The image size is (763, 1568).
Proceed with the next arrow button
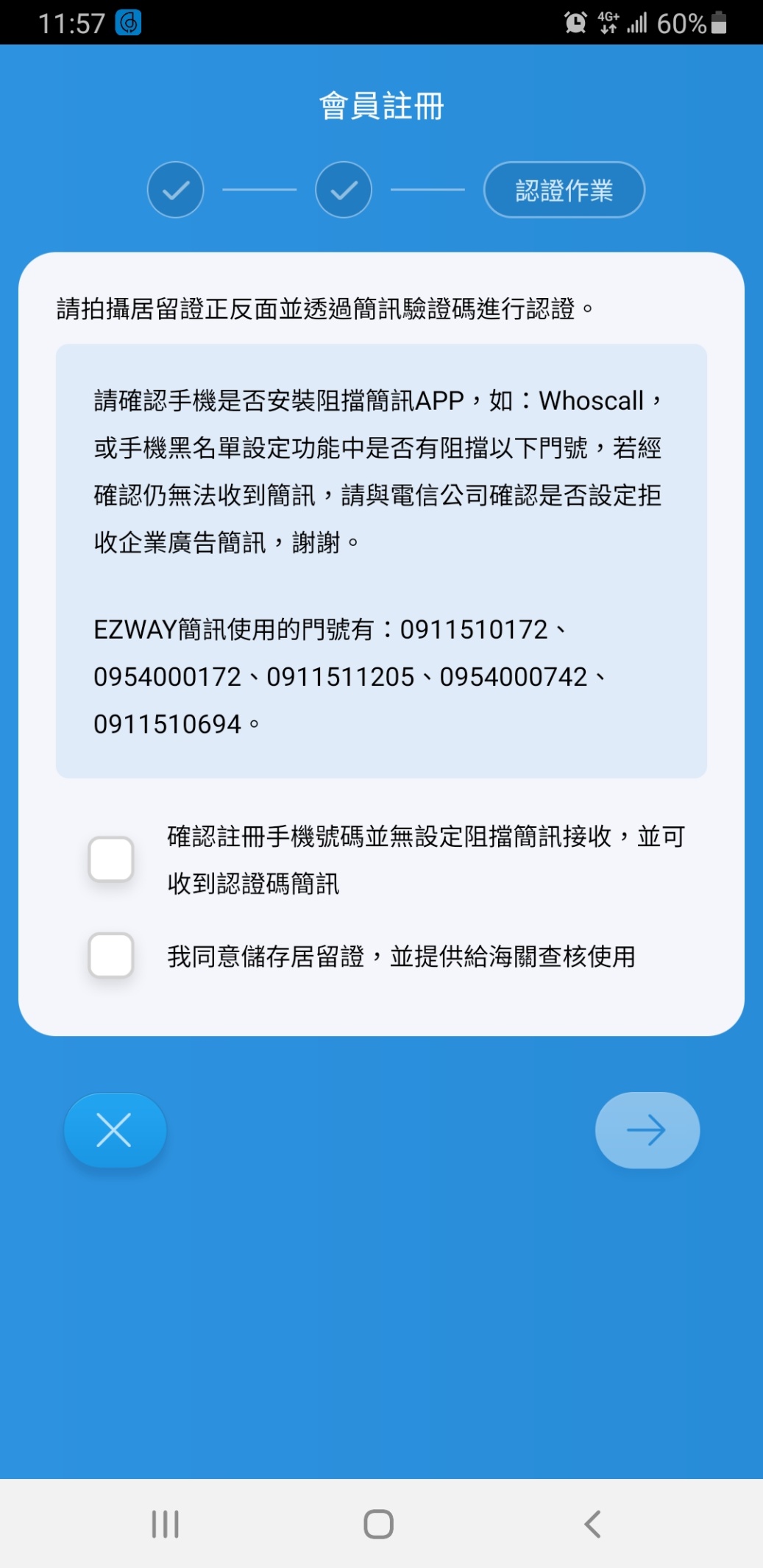(x=647, y=1130)
